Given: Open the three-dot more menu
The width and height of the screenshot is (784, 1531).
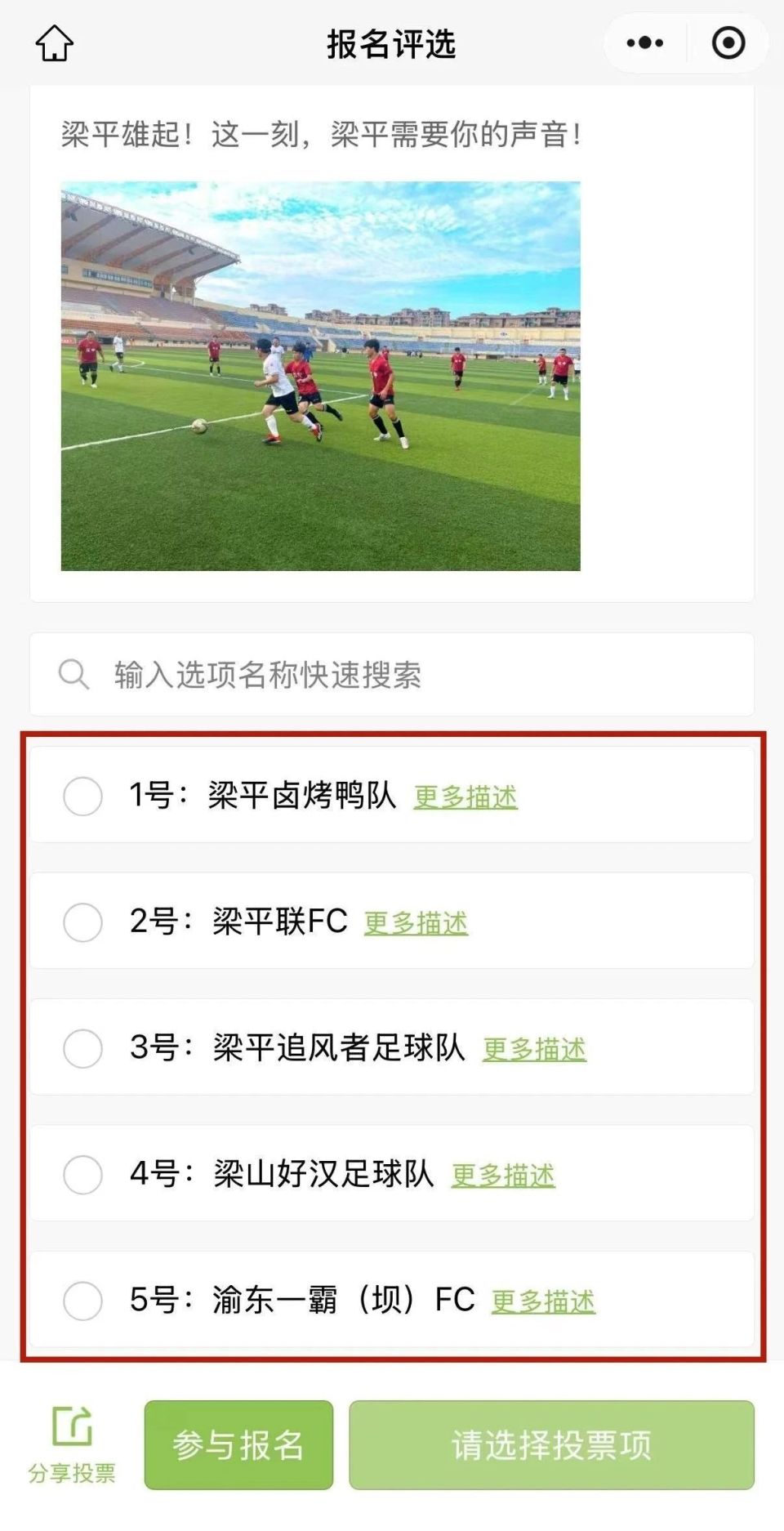Looking at the screenshot, I should click(x=645, y=43).
